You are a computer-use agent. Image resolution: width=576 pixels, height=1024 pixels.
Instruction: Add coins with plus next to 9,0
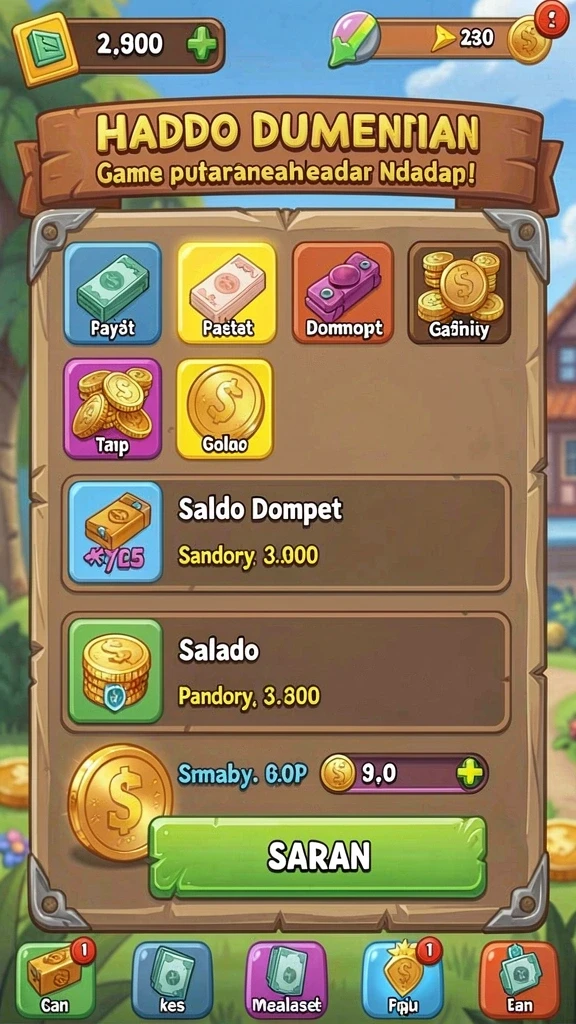(470, 774)
